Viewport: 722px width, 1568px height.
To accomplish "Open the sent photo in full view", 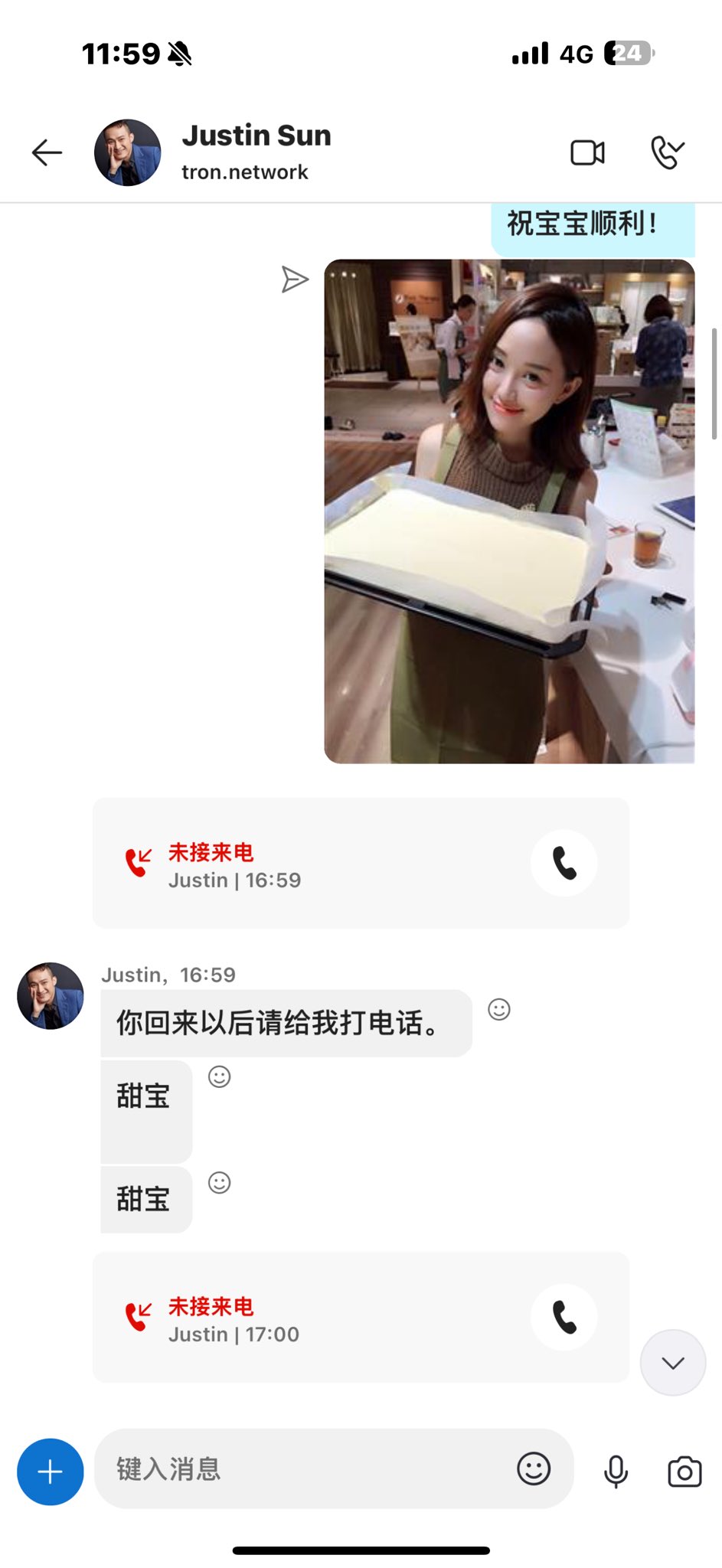I will click(x=509, y=511).
